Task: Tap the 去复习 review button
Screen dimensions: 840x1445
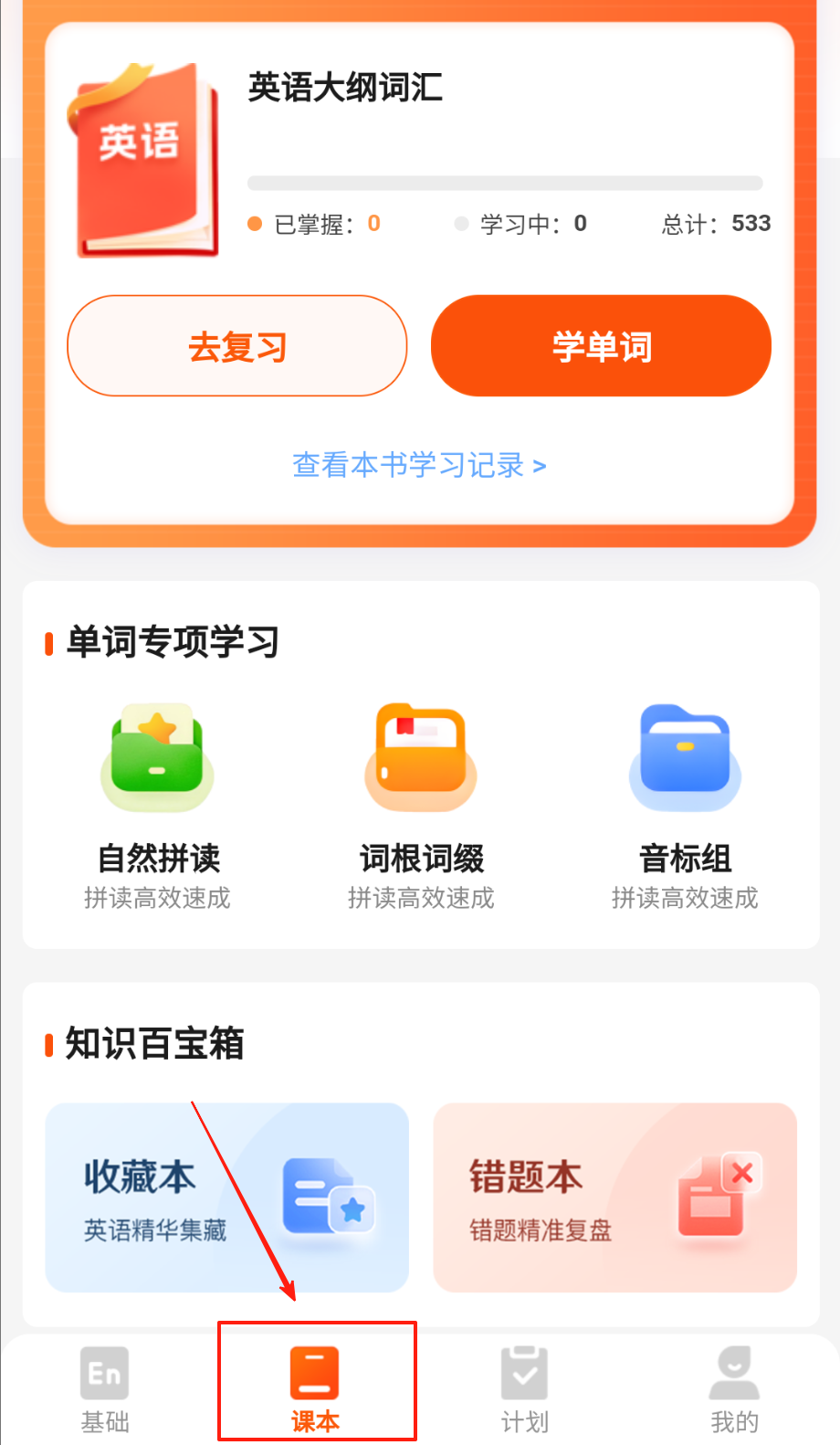Action: click(x=237, y=346)
